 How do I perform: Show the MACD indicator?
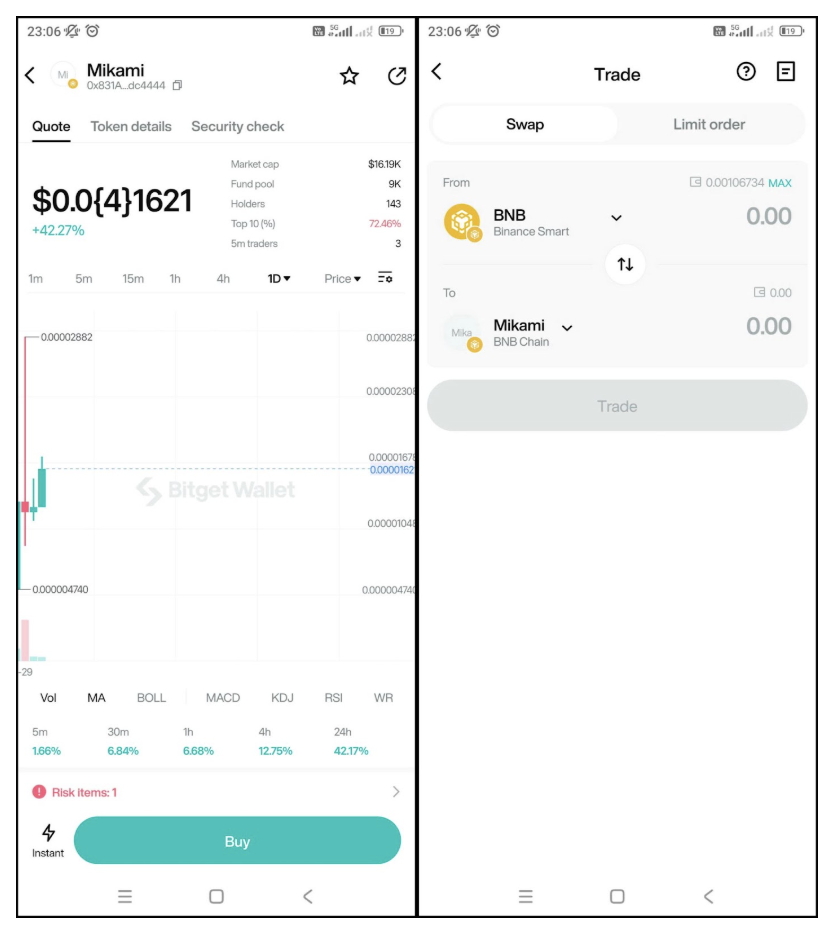223,697
